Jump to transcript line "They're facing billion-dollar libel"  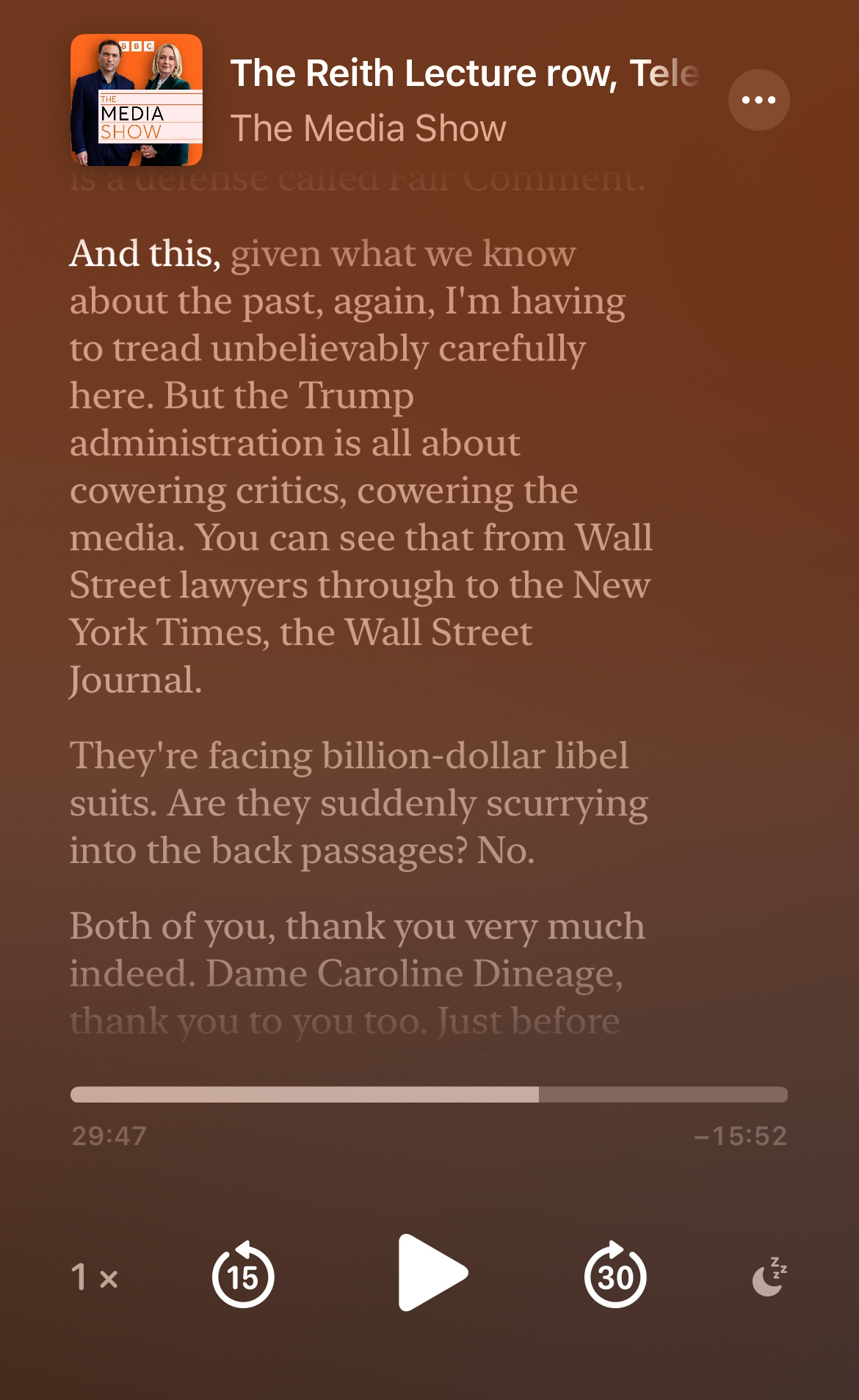tap(349, 756)
